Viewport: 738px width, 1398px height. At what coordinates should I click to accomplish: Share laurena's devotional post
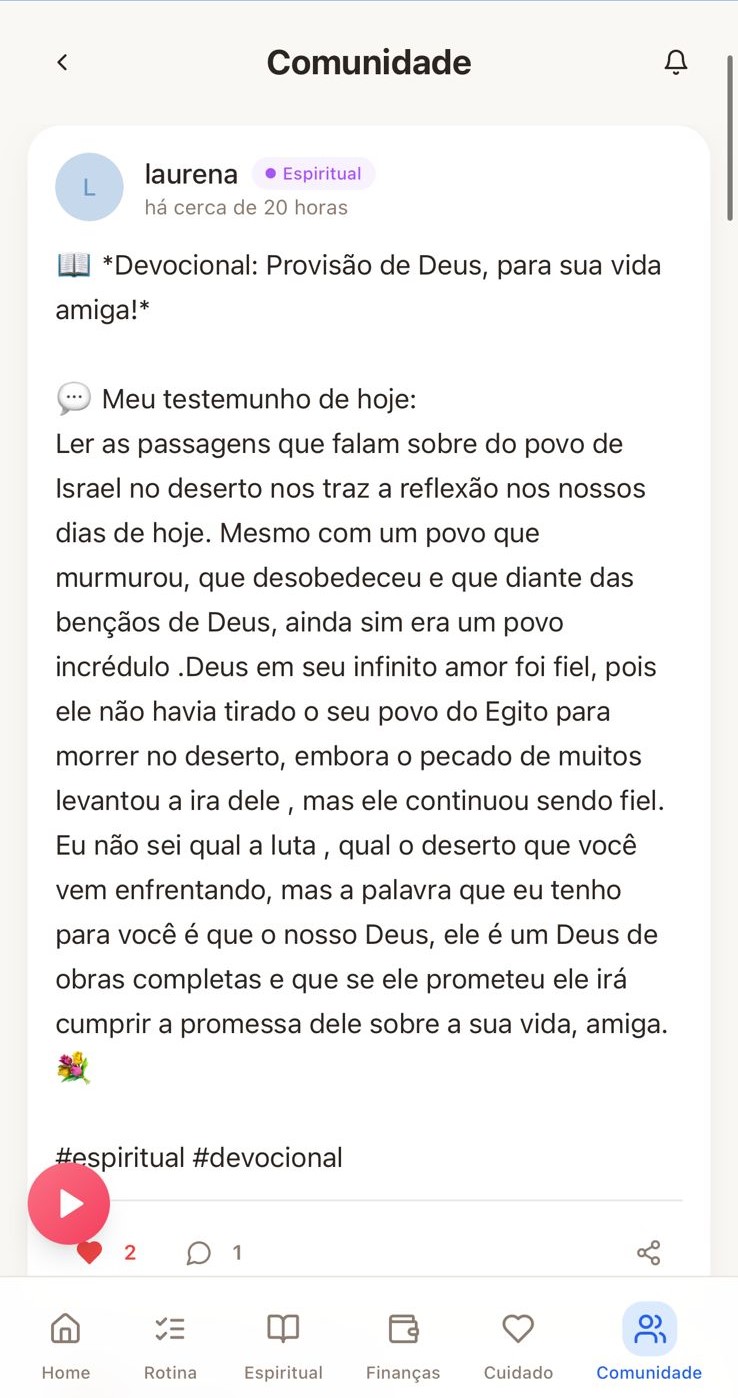tap(648, 1253)
